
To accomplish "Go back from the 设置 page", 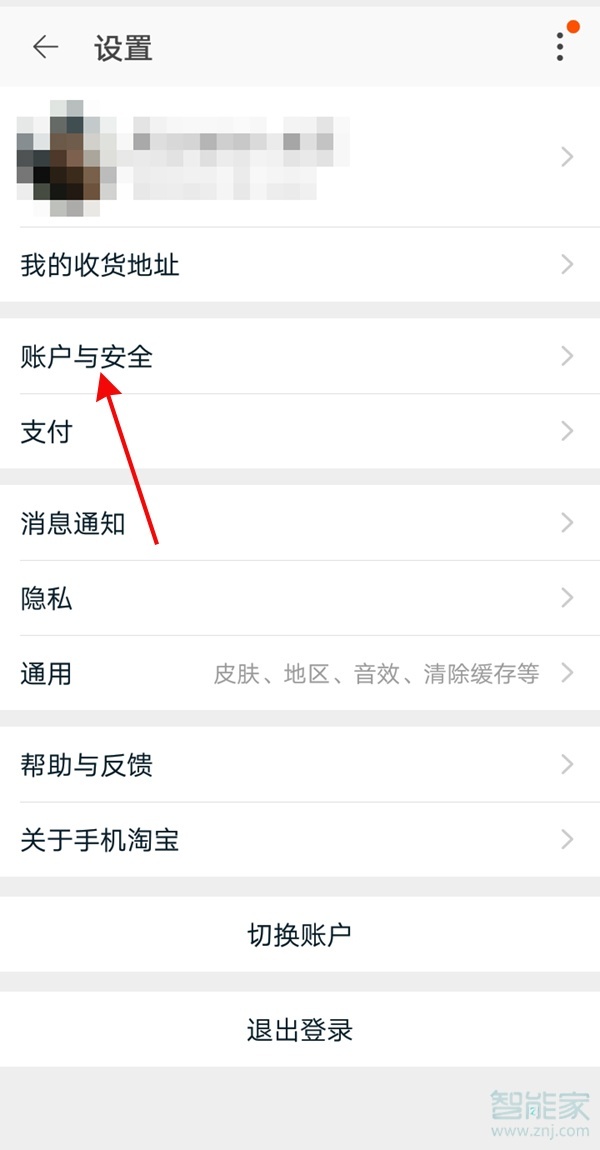I will tap(45, 47).
